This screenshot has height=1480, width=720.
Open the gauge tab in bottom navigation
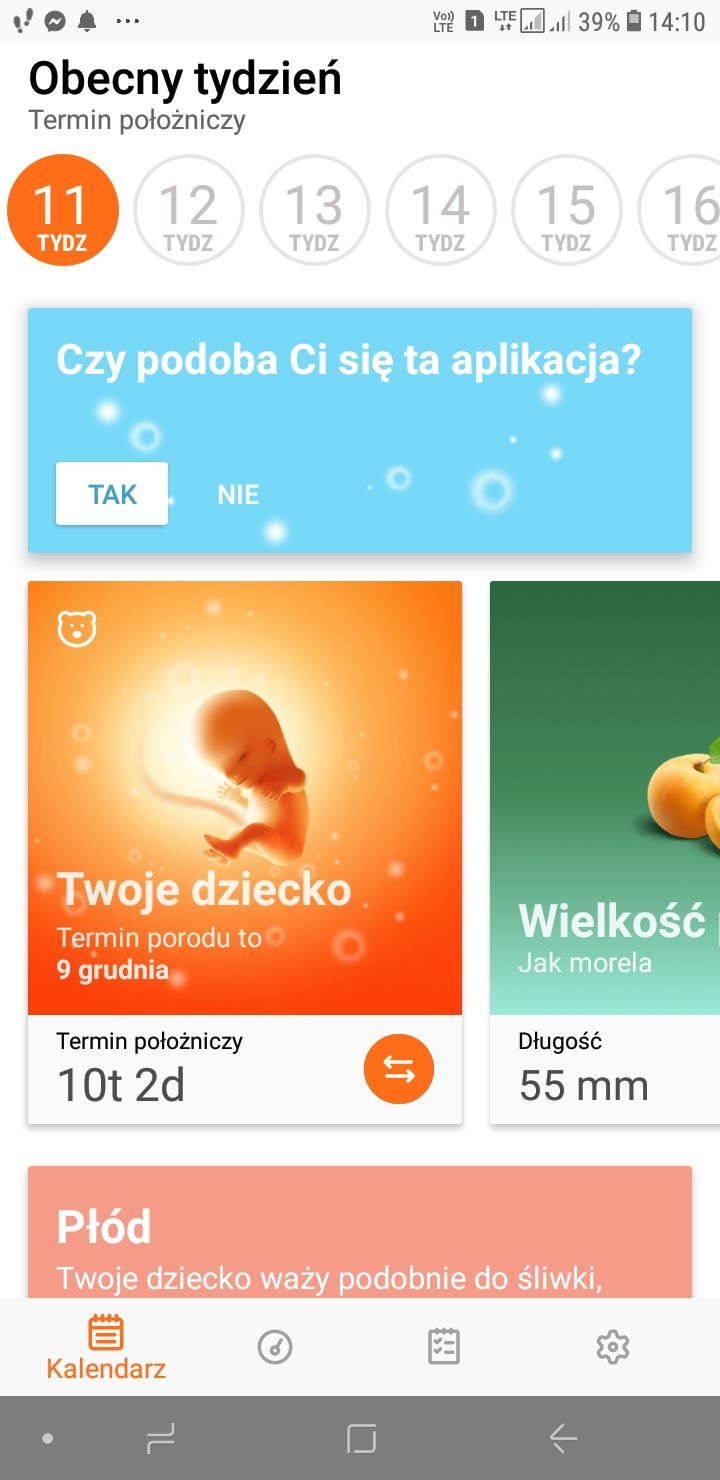tap(275, 1347)
